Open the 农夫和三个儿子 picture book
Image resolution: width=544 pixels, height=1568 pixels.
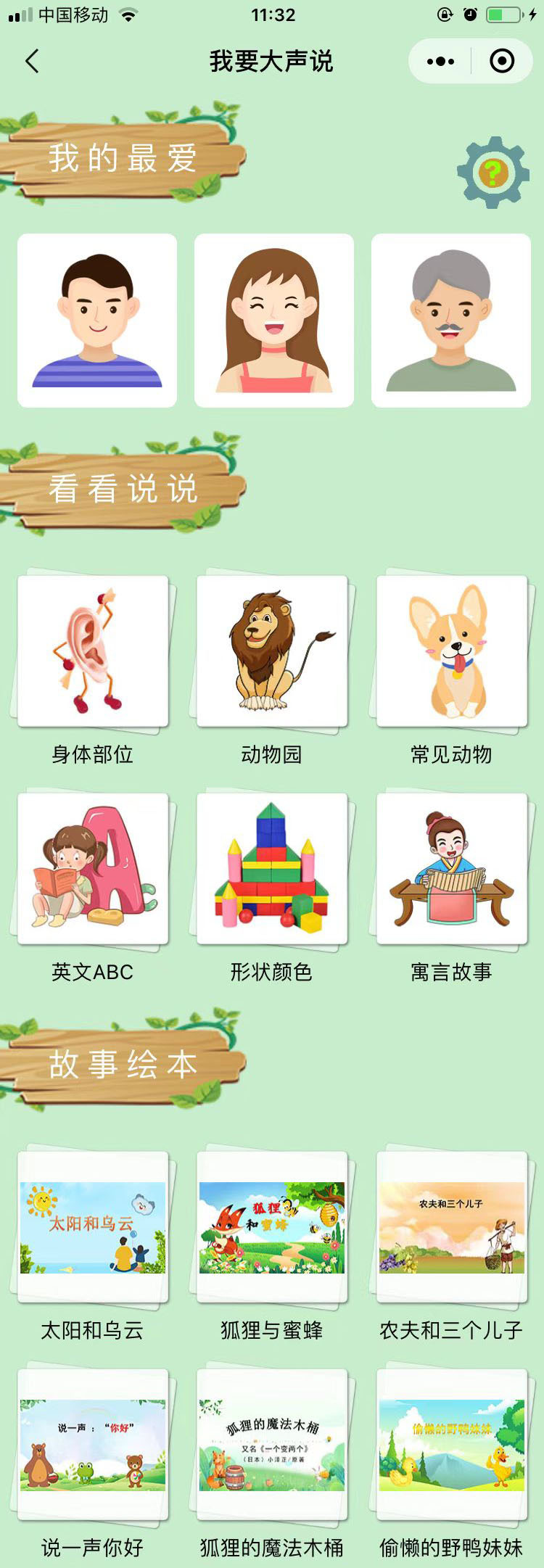[451, 1227]
